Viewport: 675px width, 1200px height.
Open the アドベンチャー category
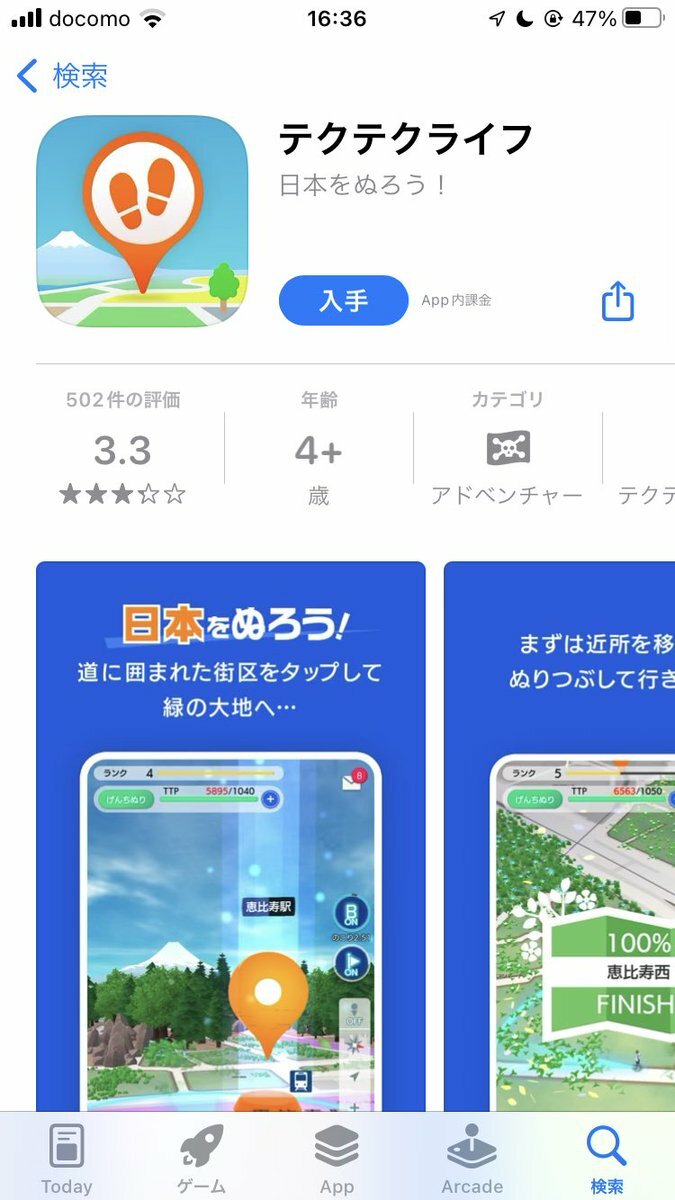pyautogui.click(x=507, y=450)
